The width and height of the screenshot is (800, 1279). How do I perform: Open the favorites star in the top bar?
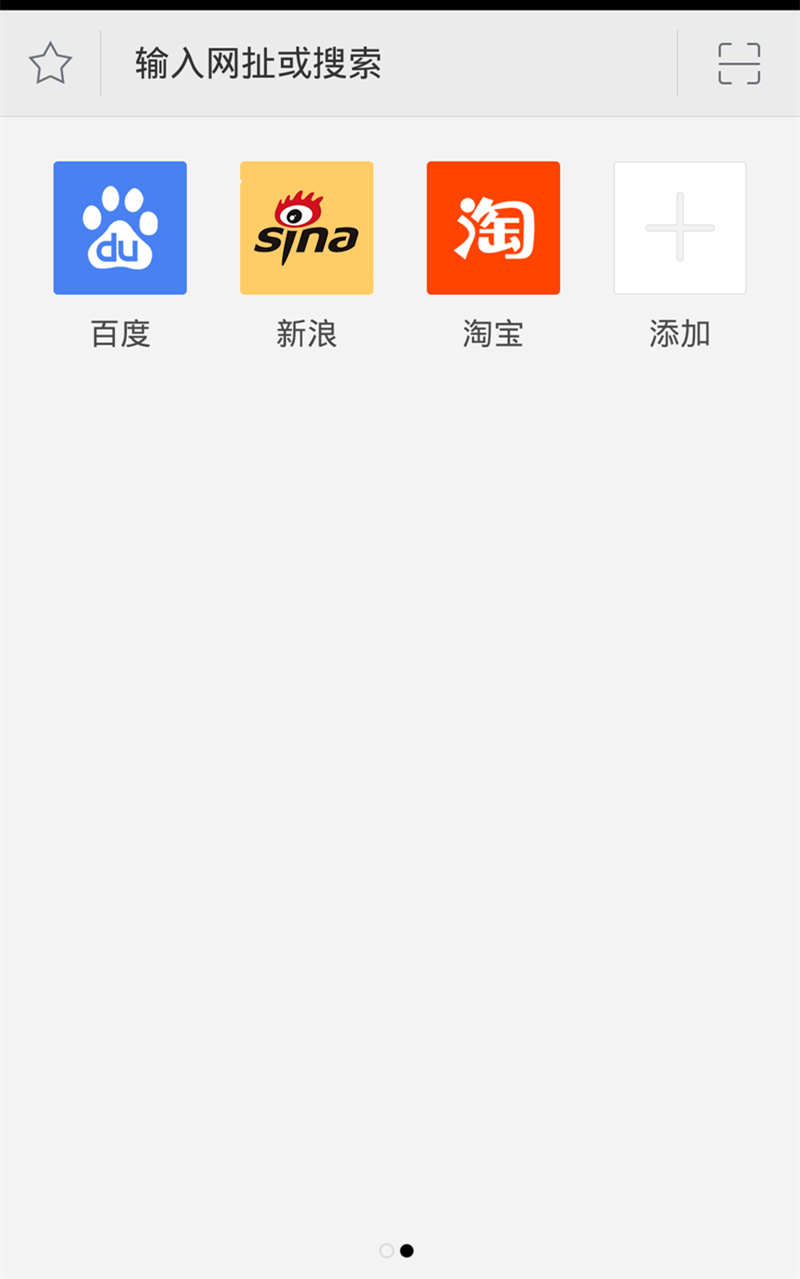click(x=50, y=62)
